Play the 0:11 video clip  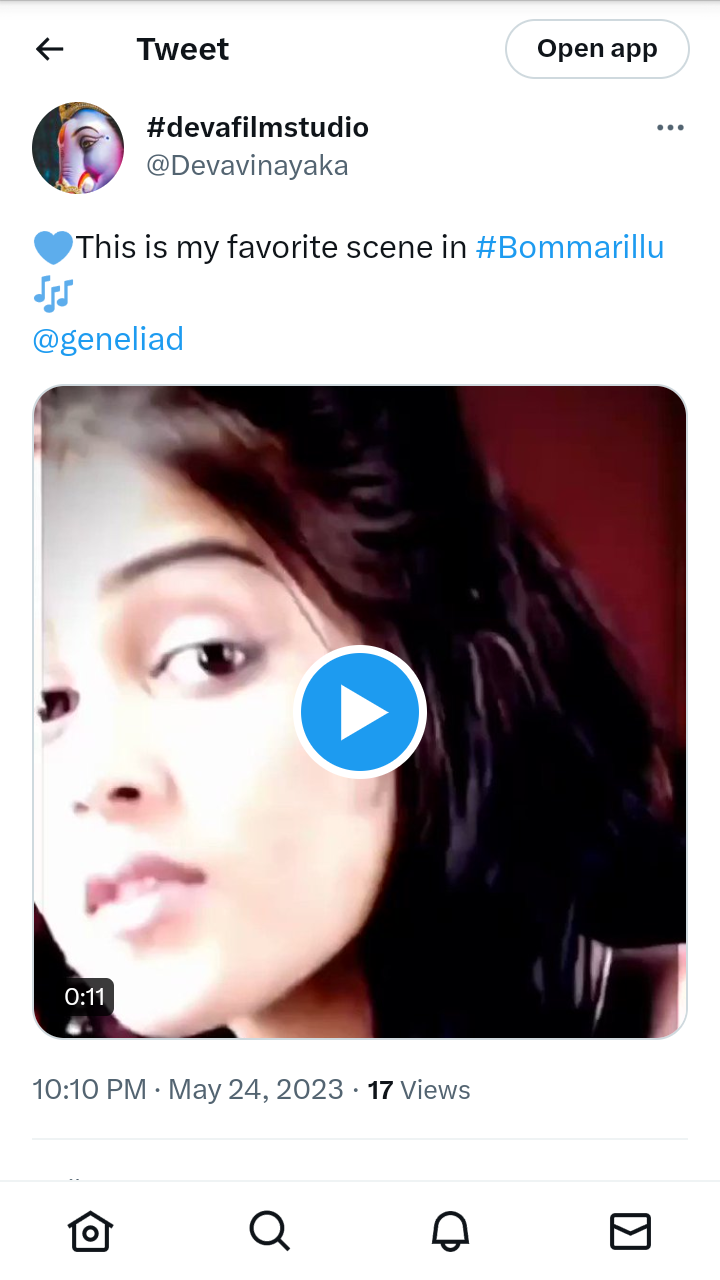click(360, 712)
